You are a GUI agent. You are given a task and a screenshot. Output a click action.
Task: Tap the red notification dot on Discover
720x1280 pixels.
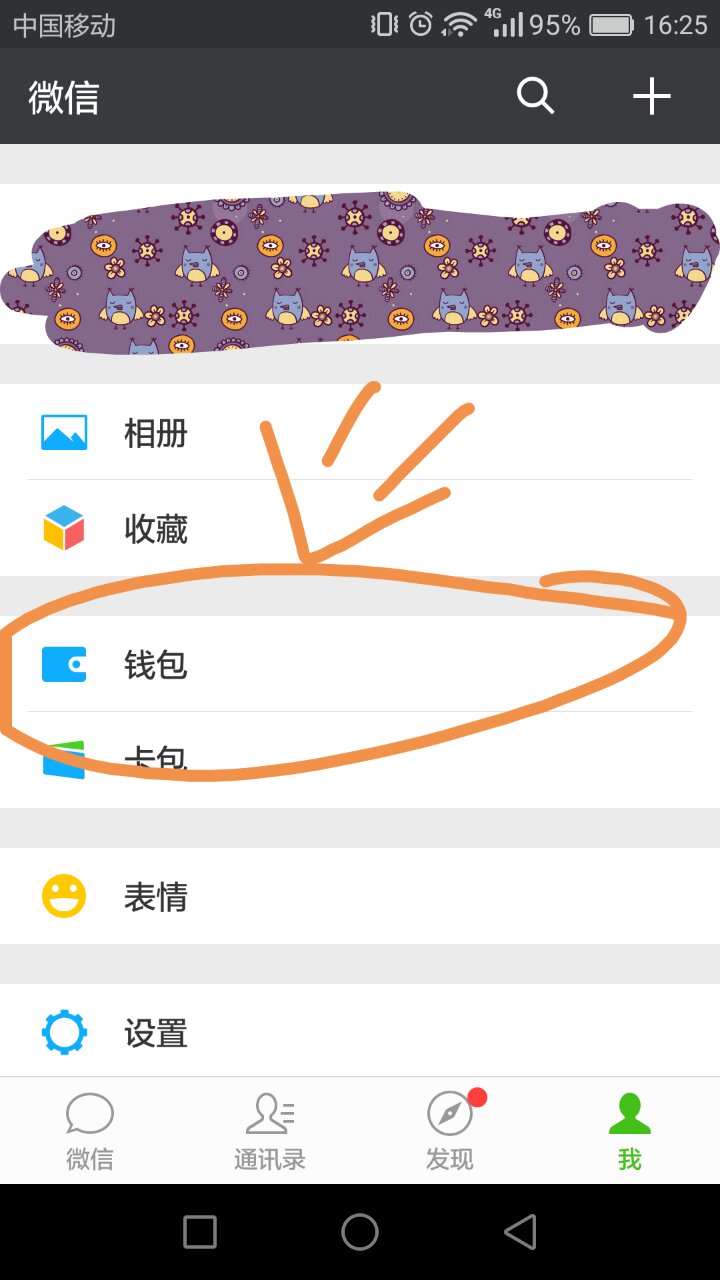tap(477, 1096)
